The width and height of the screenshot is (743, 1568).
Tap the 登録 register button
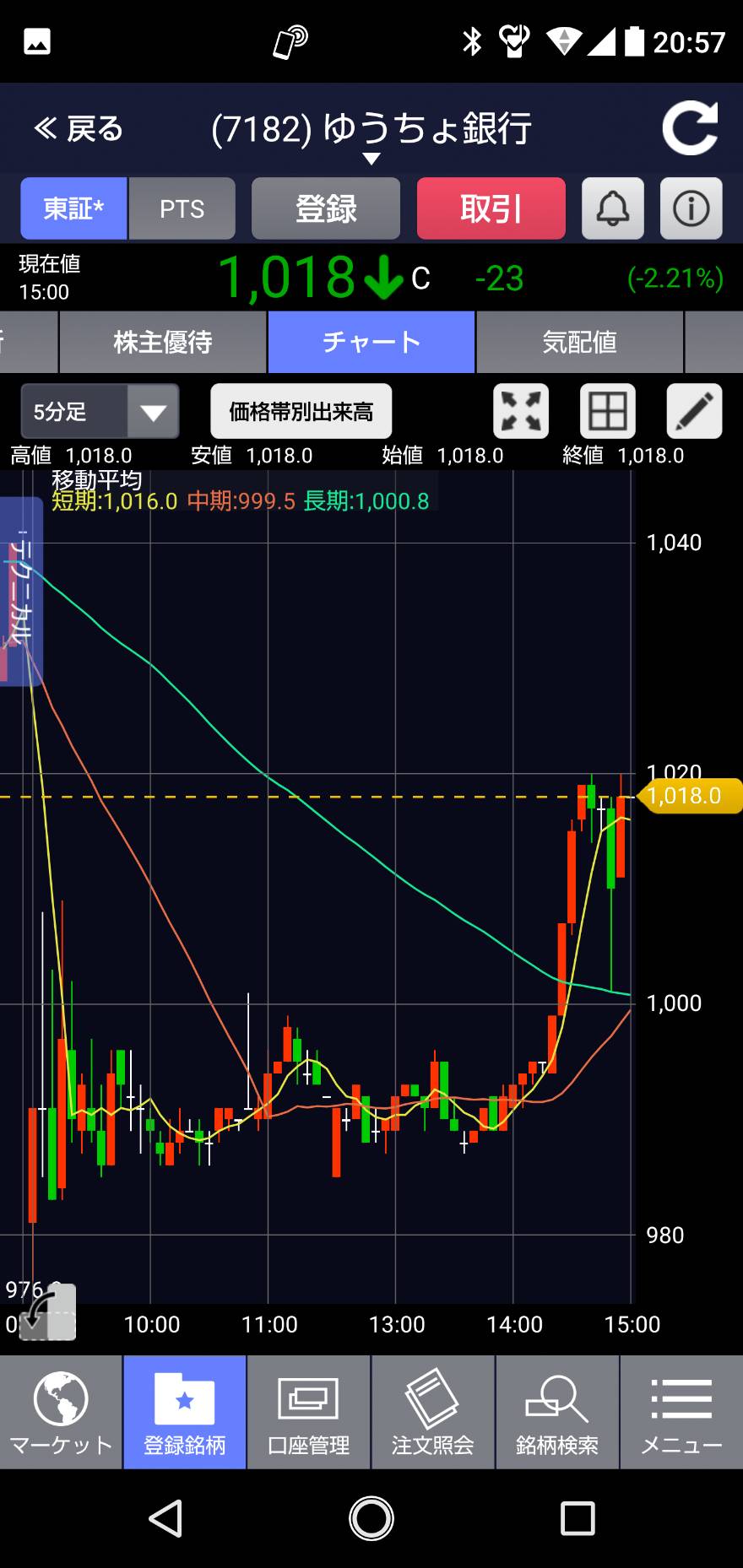point(326,208)
